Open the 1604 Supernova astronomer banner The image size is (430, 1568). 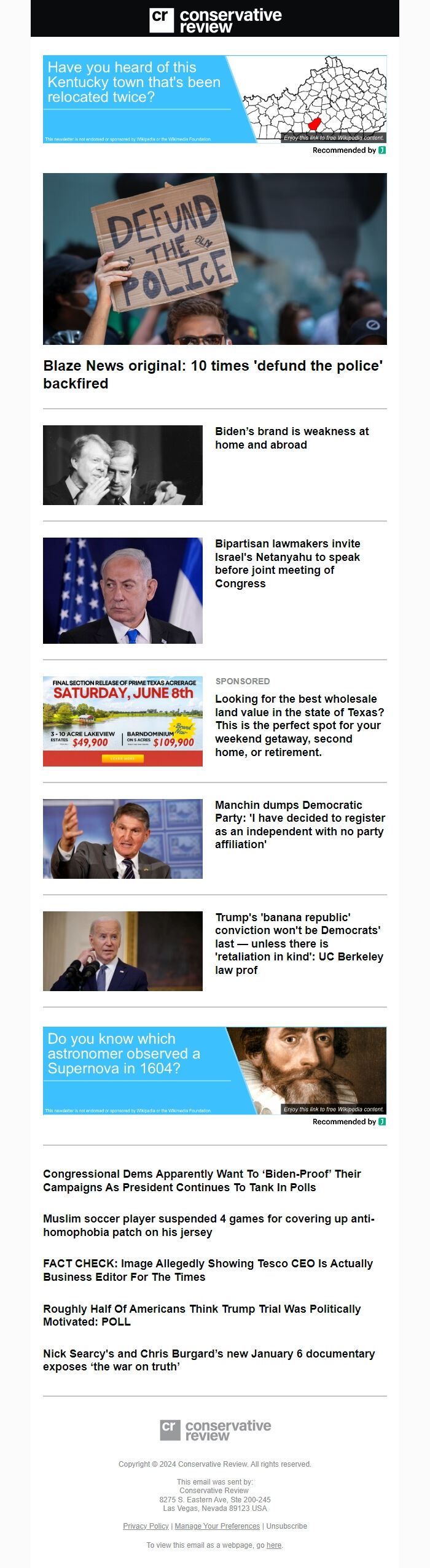pyautogui.click(x=214, y=1071)
